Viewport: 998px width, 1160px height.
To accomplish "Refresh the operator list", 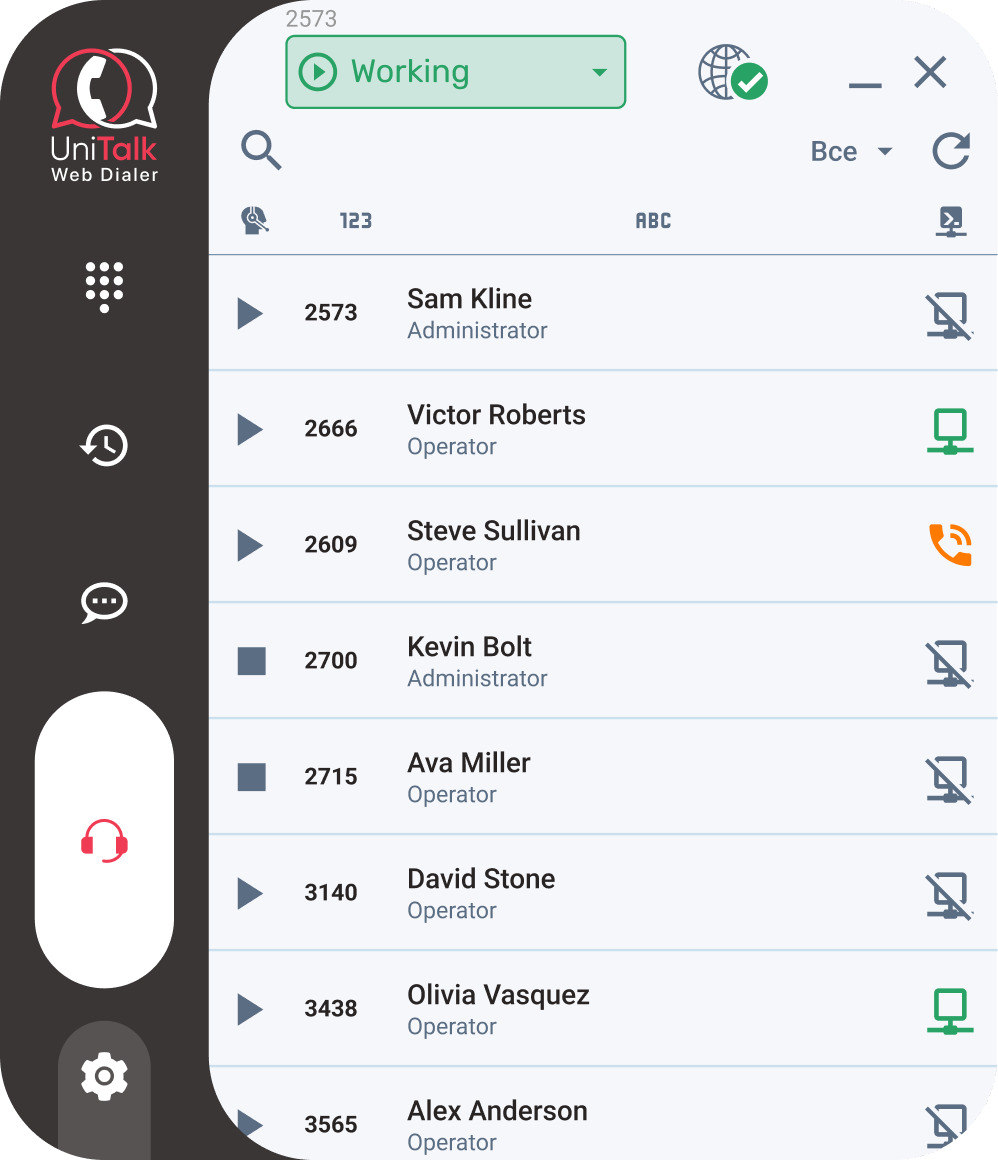I will (951, 151).
